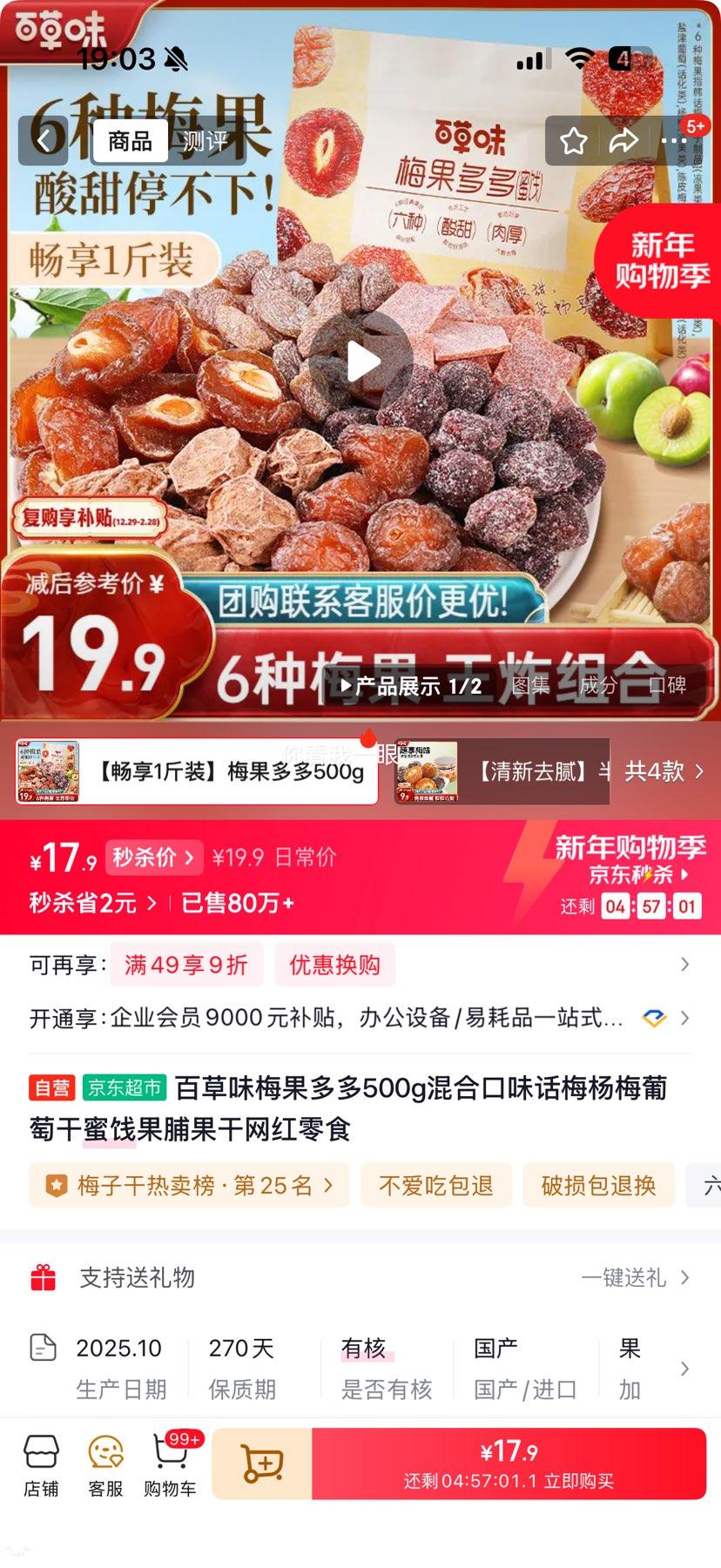Image resolution: width=721 pixels, height=1568 pixels.
Task: Open 梅子干热卖榜·第25名 ranking link
Action: tap(187, 1185)
